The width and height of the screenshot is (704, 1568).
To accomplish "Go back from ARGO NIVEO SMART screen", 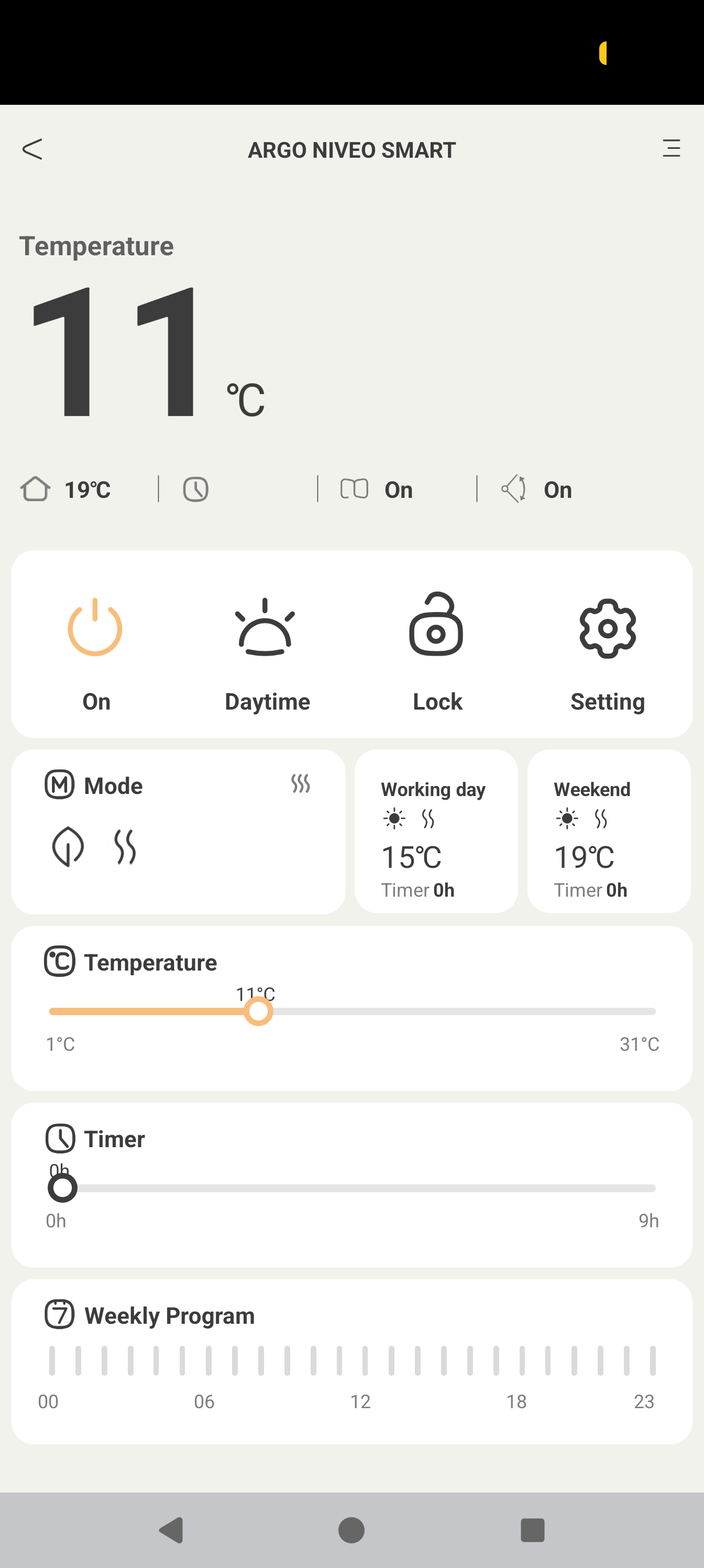I will (x=32, y=149).
